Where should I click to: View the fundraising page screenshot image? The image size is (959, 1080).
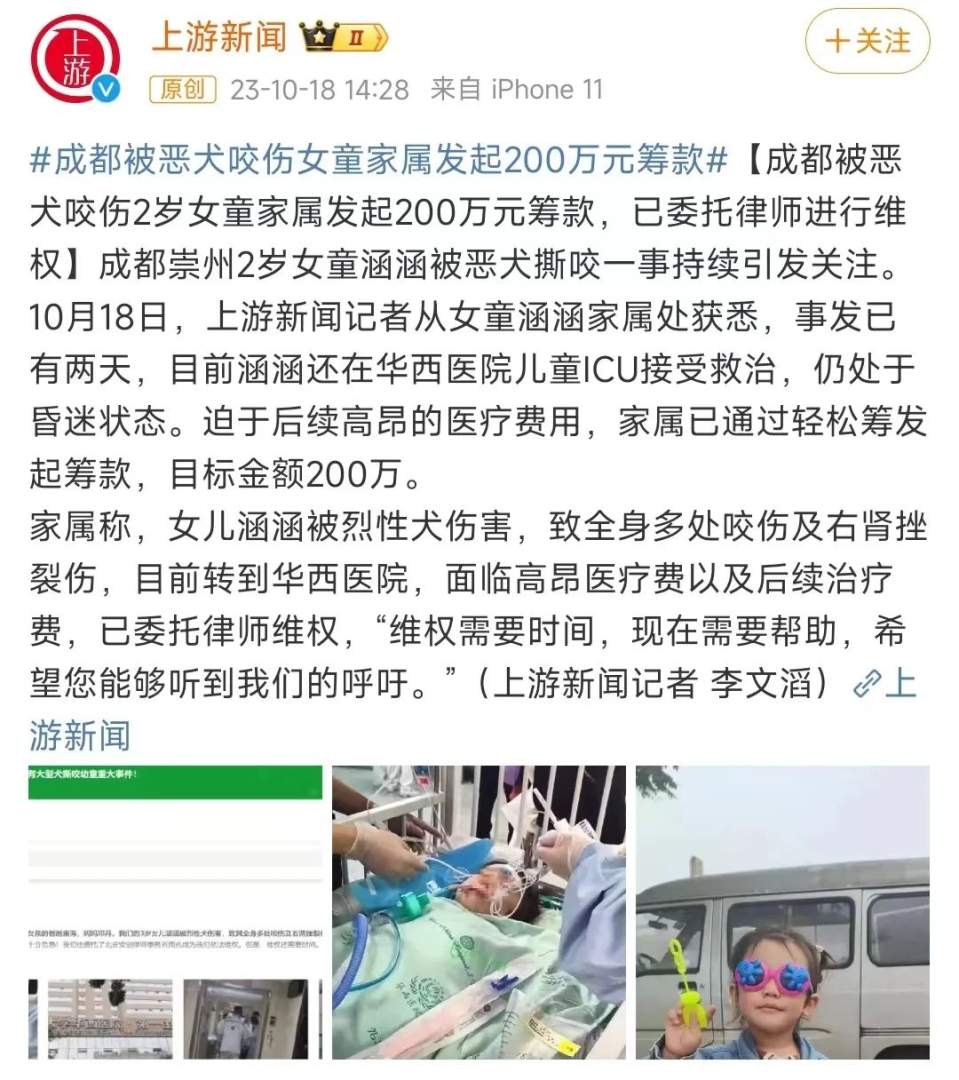click(x=175, y=912)
